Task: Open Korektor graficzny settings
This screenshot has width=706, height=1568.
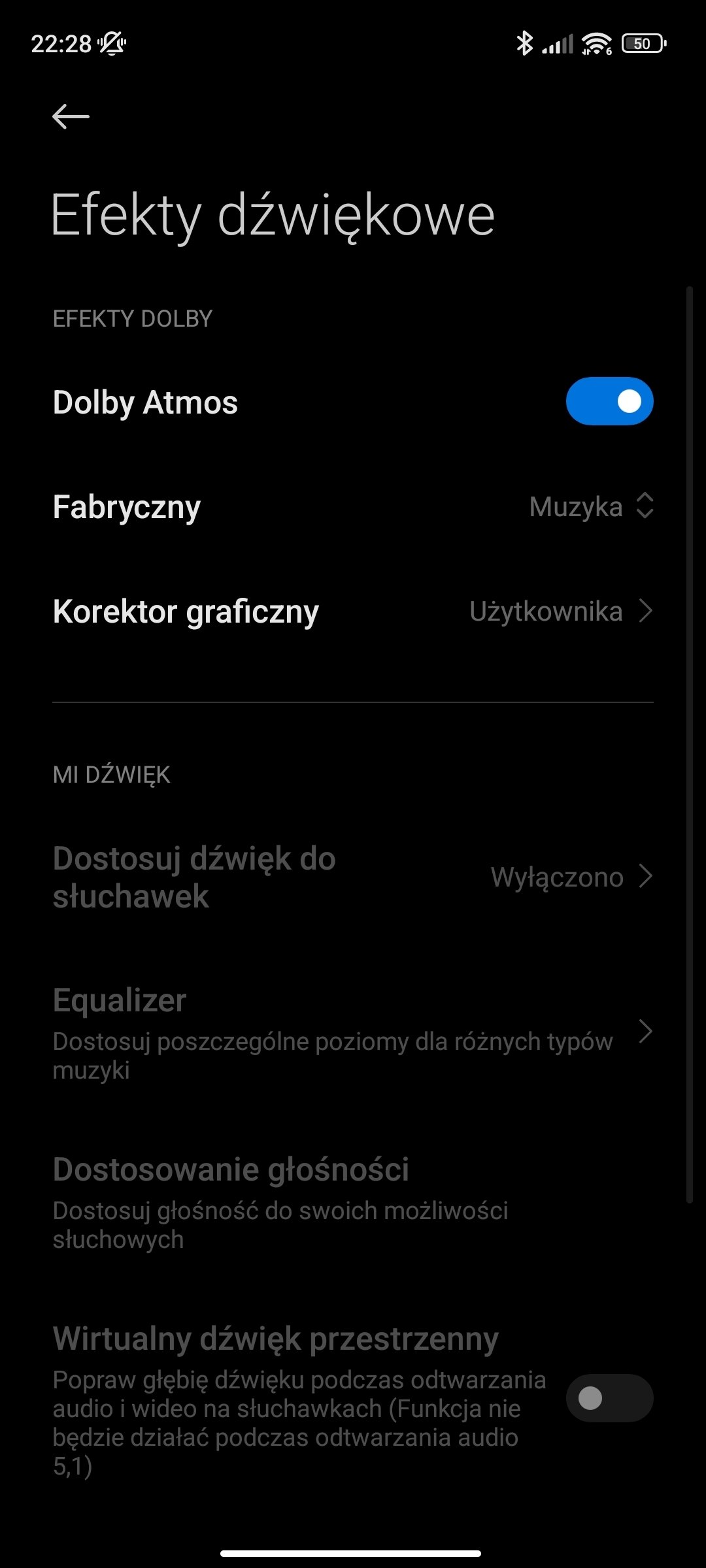Action: (x=353, y=612)
